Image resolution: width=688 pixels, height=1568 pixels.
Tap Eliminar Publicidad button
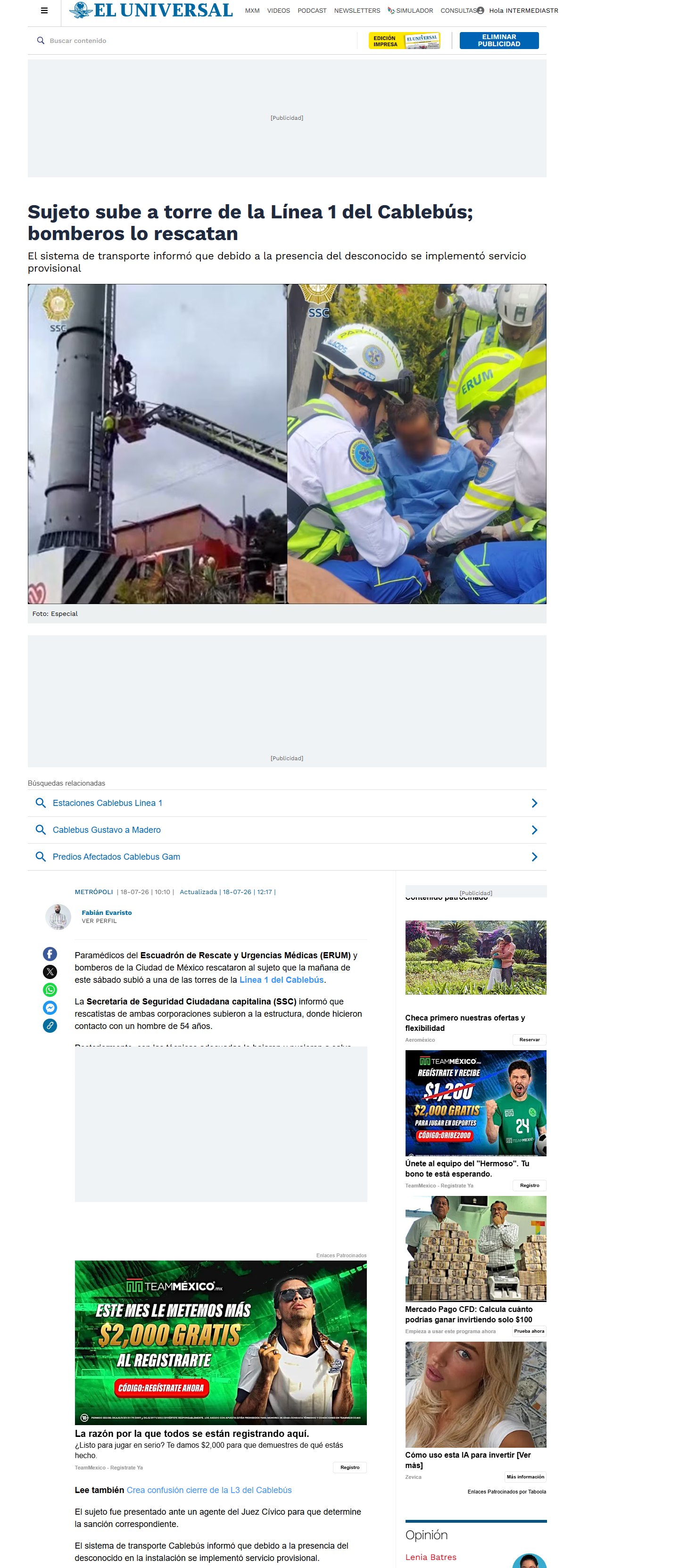[498, 41]
